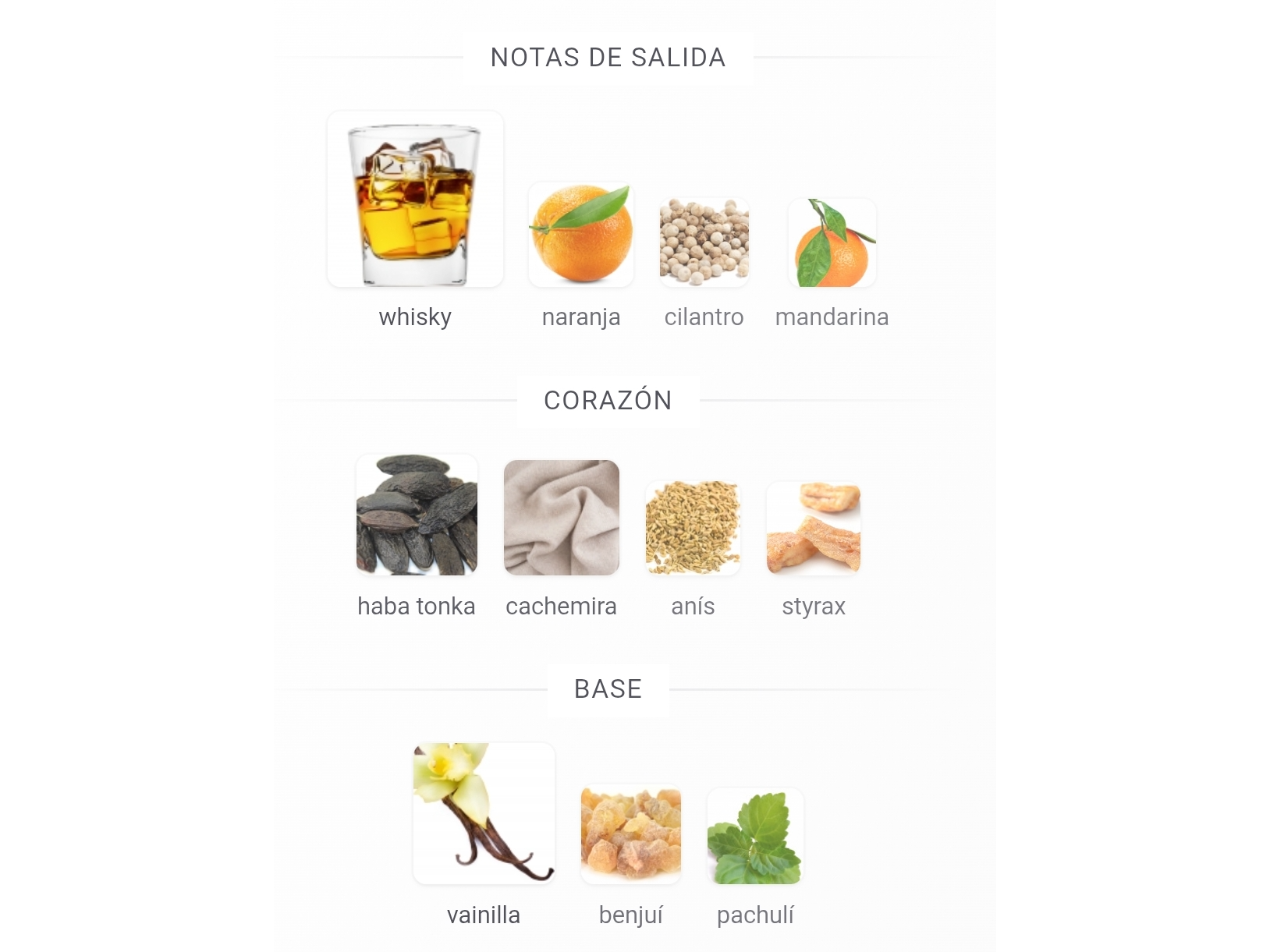View the styrax note
The image size is (1270, 952).
[814, 529]
